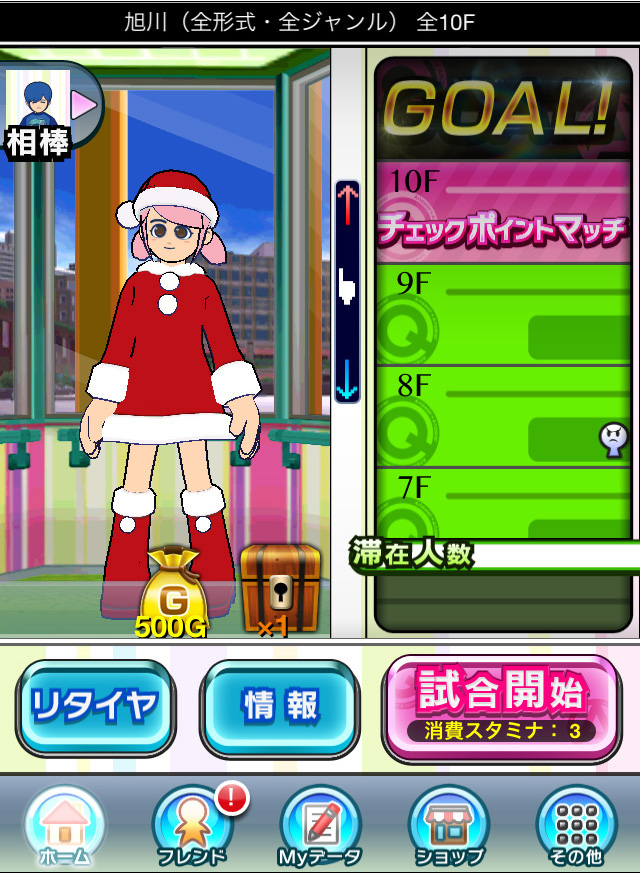Image resolution: width=640 pixels, height=873 pixels.
Task: Open the その他 menu tab
Action: (x=576, y=827)
